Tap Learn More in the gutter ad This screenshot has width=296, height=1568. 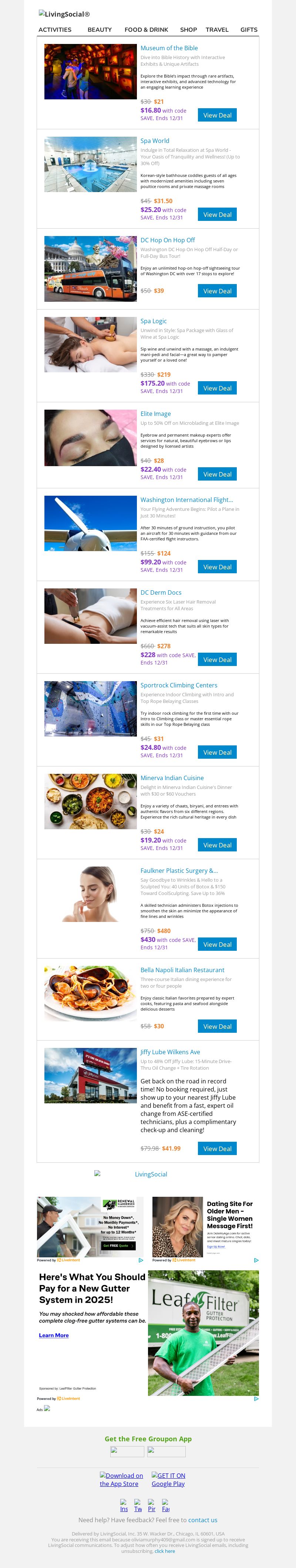(x=54, y=1336)
